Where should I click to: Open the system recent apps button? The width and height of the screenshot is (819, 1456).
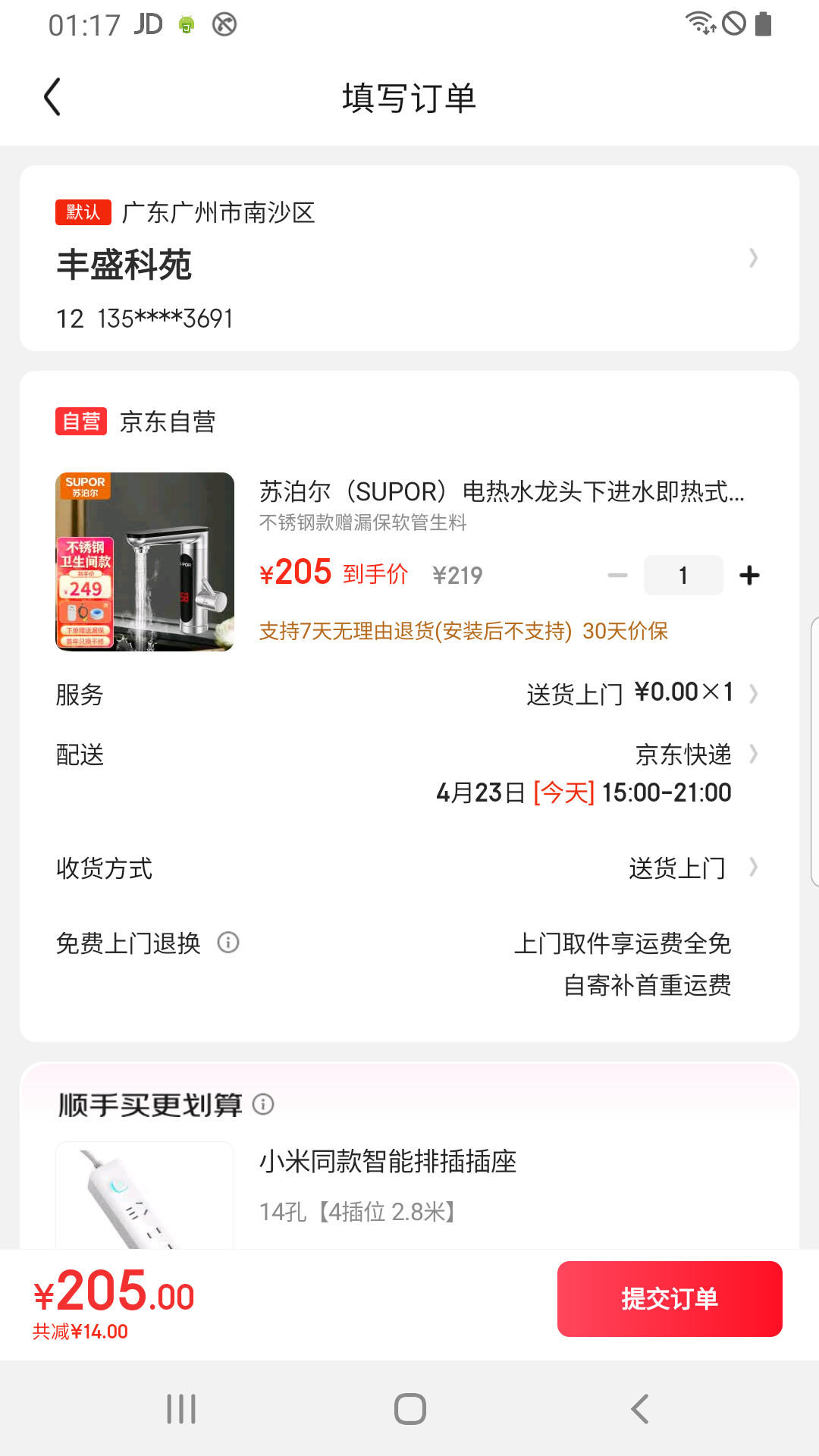coord(181,1409)
